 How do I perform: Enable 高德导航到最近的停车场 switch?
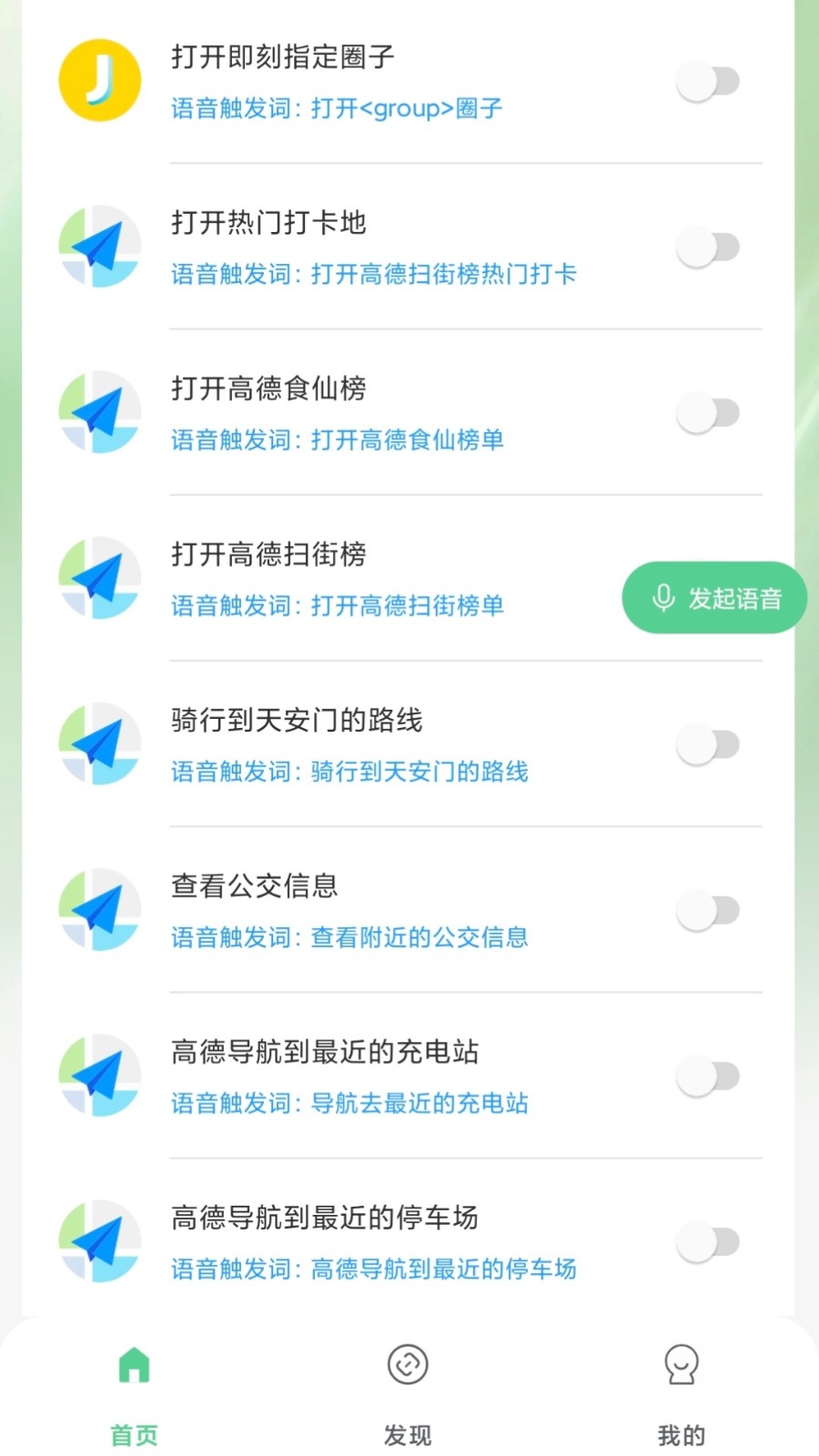tap(708, 1242)
